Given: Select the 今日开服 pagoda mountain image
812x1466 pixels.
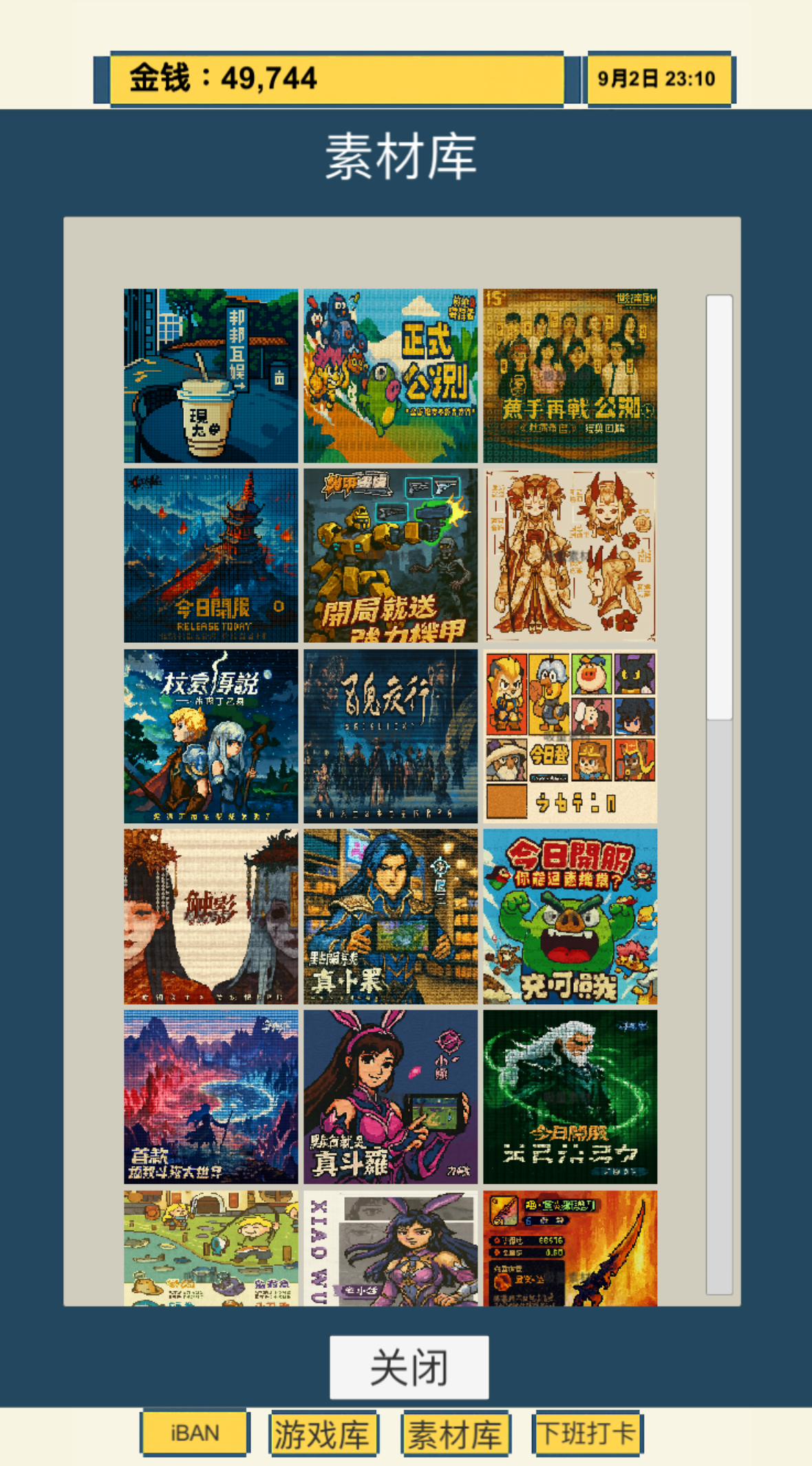Looking at the screenshot, I should tap(211, 555).
